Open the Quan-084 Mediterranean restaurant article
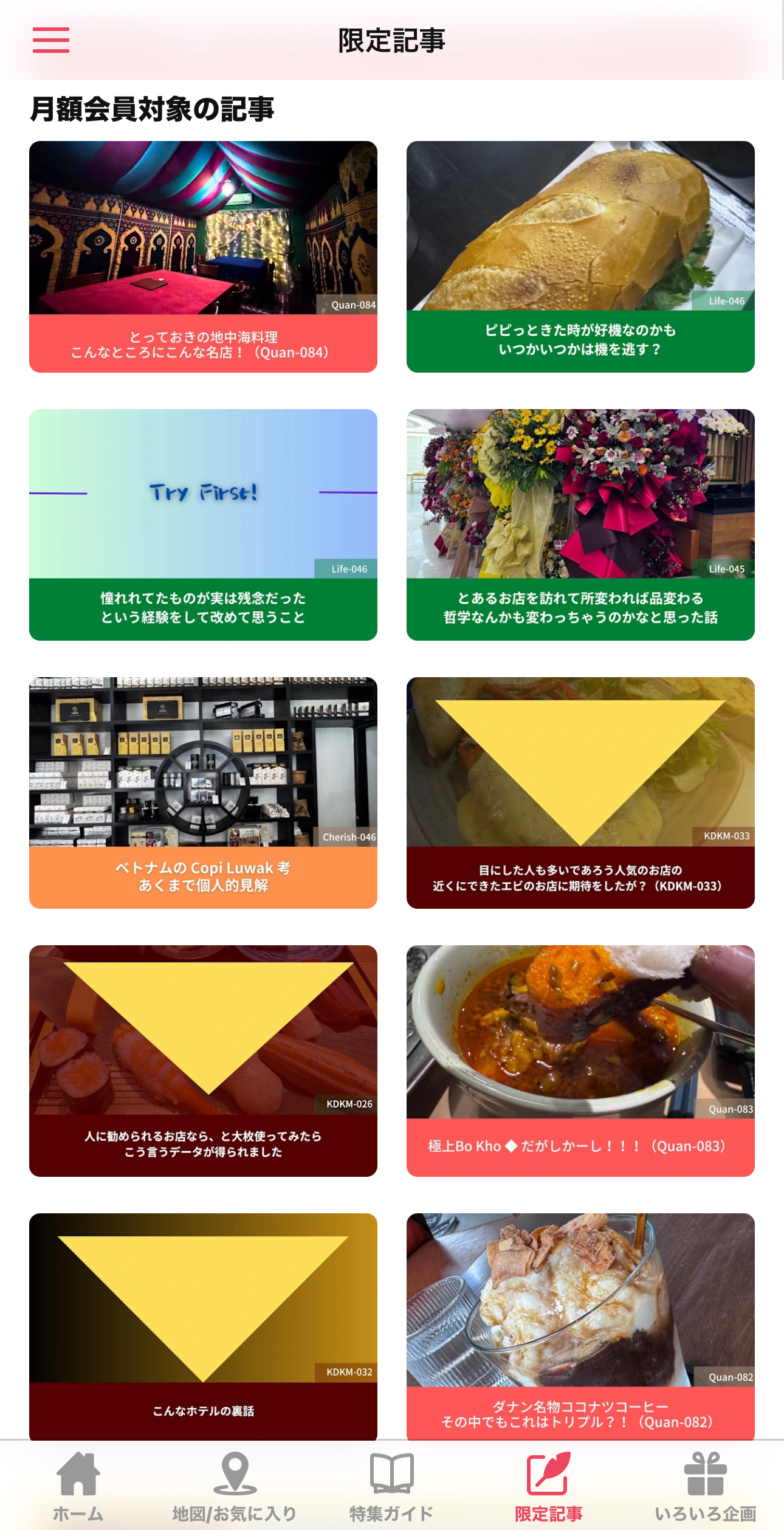The height and width of the screenshot is (1530, 784). 203,257
